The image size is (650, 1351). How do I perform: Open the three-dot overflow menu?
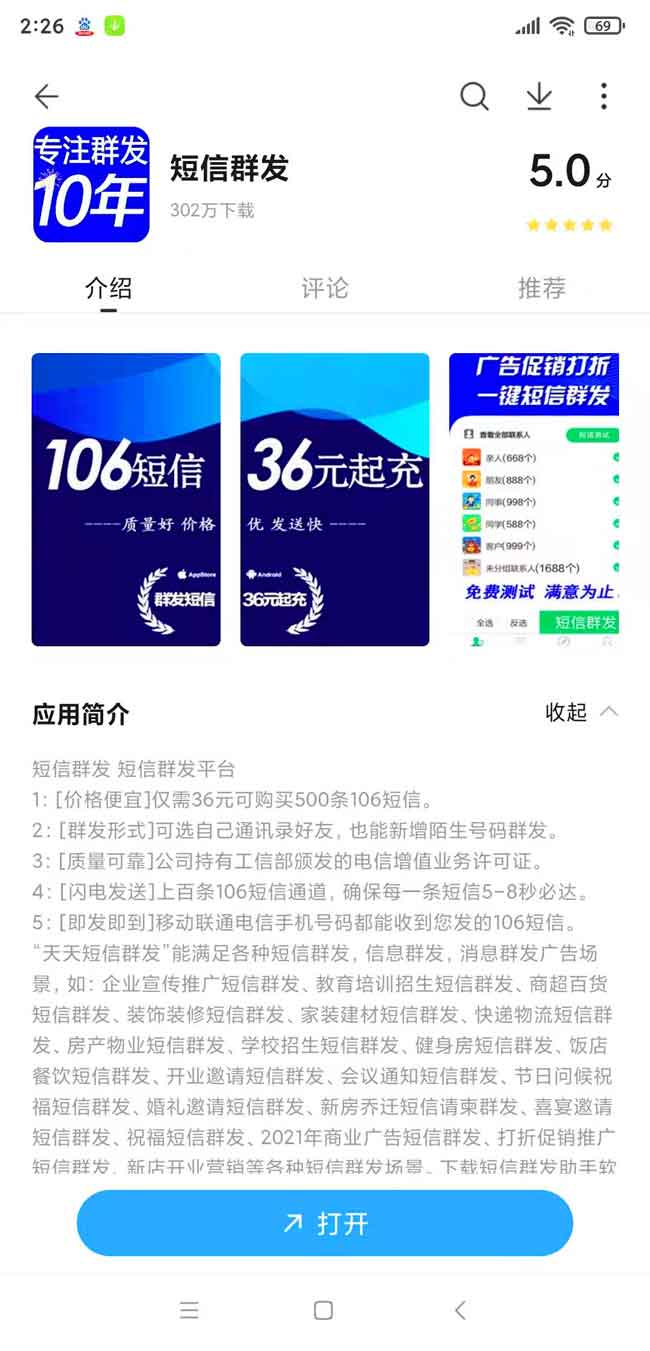[x=603, y=96]
